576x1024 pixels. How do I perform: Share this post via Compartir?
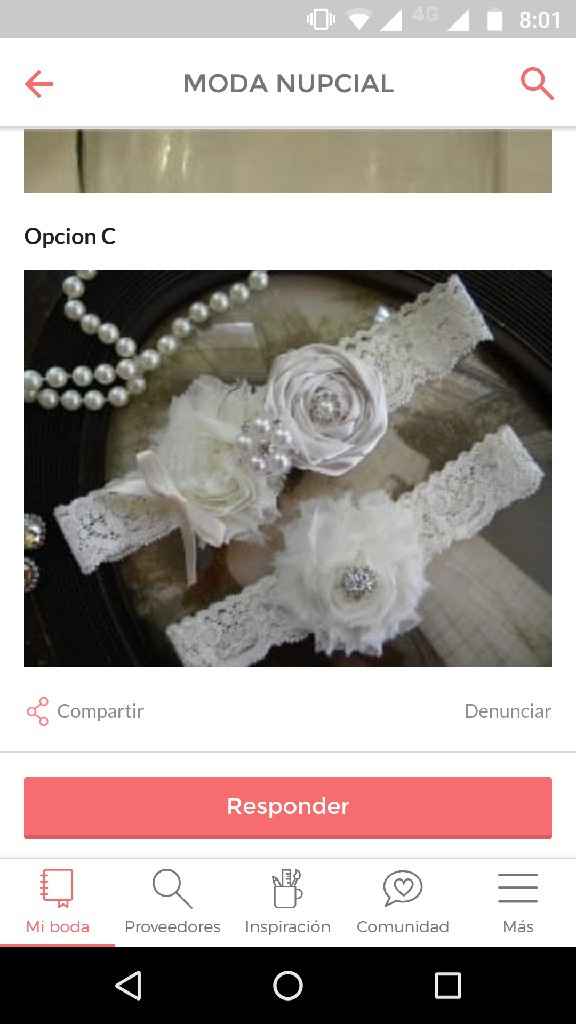(85, 711)
